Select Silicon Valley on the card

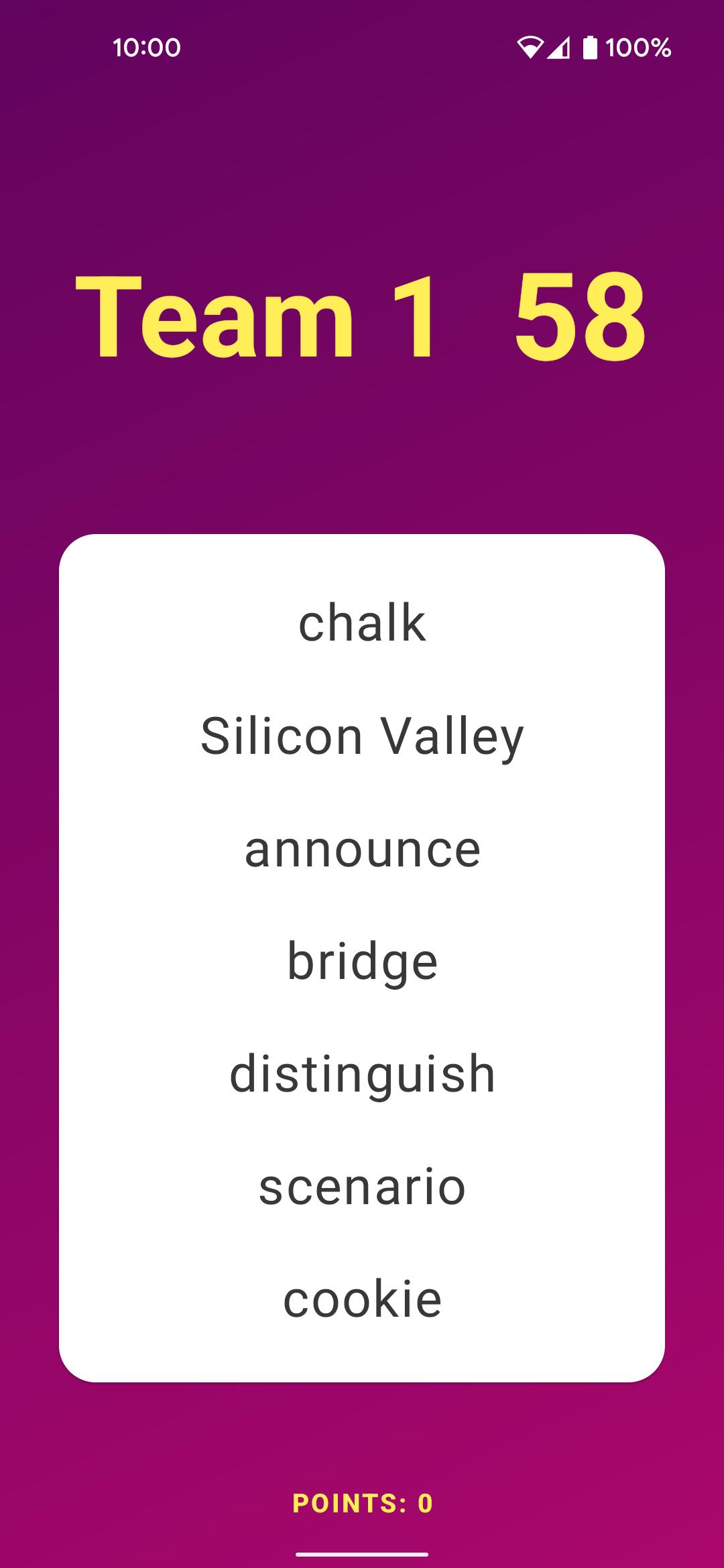(x=362, y=736)
